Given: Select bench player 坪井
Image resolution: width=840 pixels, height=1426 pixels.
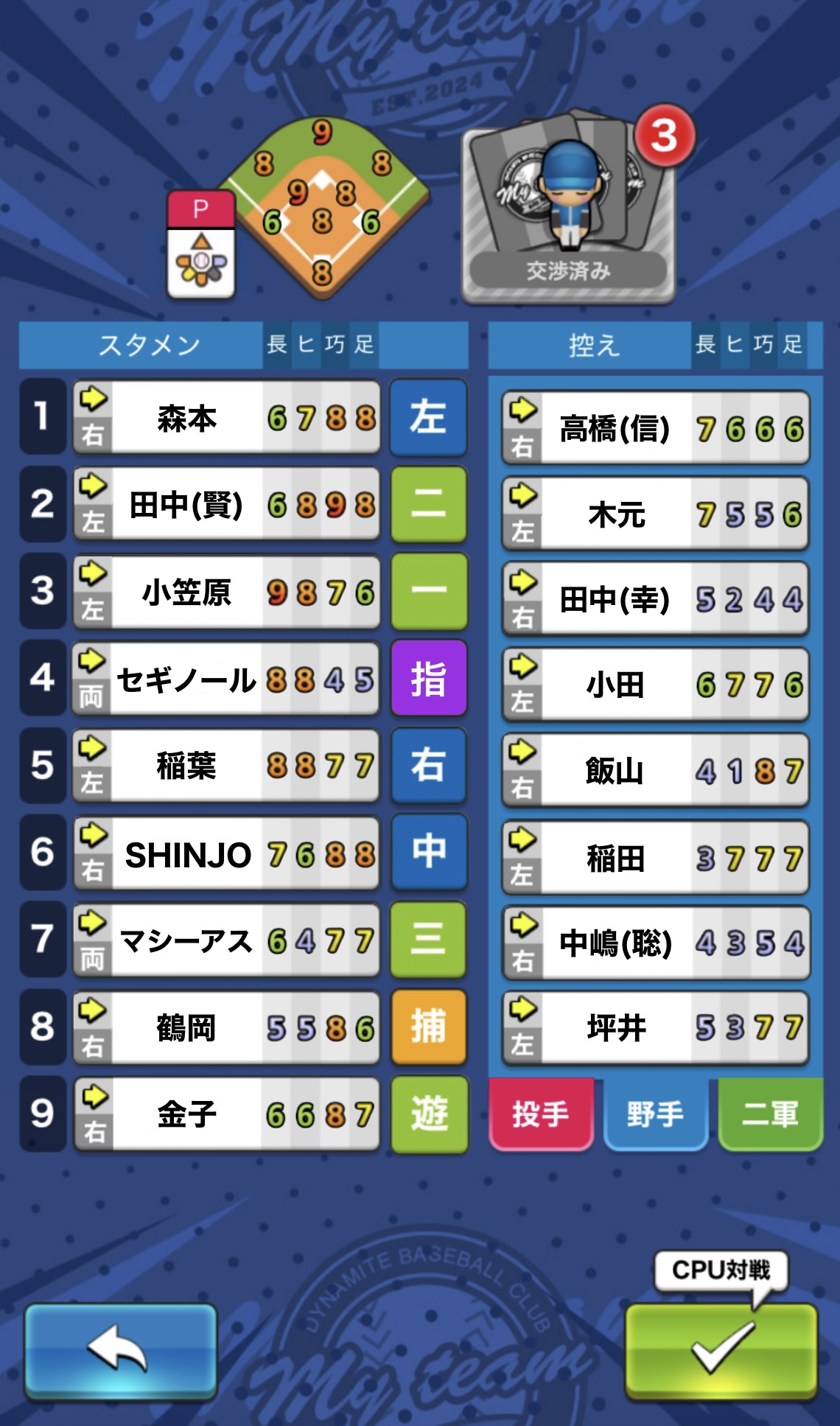Looking at the screenshot, I should [655, 1027].
